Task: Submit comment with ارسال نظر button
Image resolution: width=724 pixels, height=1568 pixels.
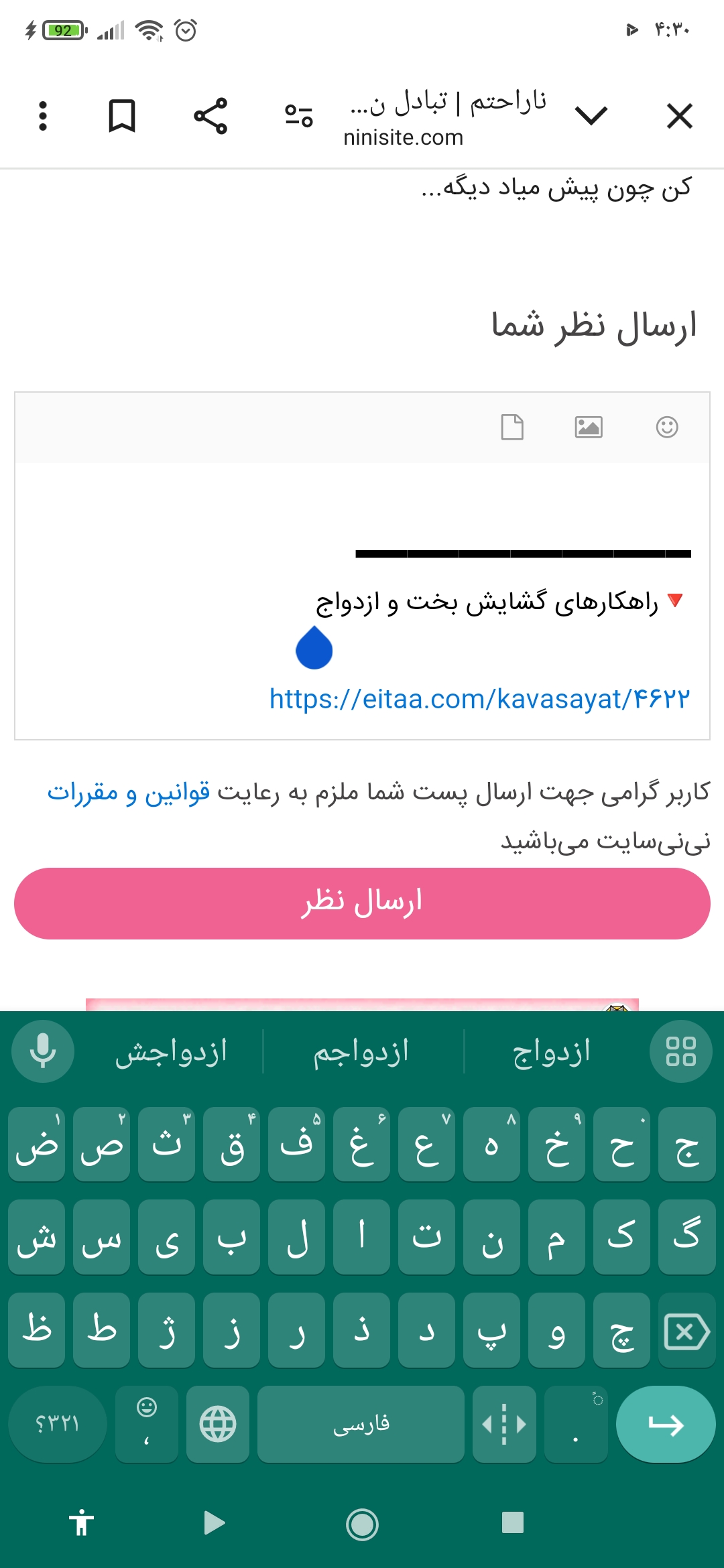Action: [362, 903]
